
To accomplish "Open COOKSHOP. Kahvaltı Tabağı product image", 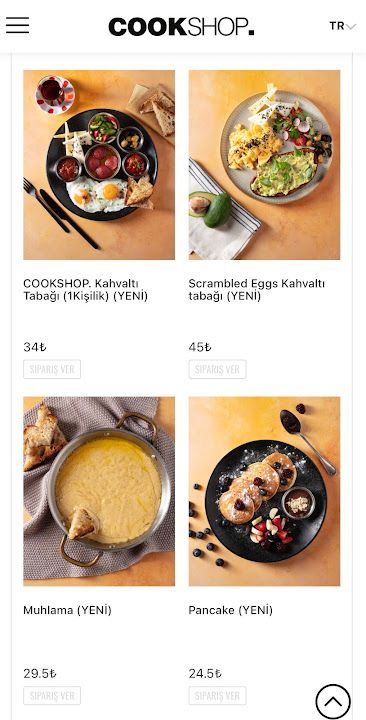I will point(99,165).
